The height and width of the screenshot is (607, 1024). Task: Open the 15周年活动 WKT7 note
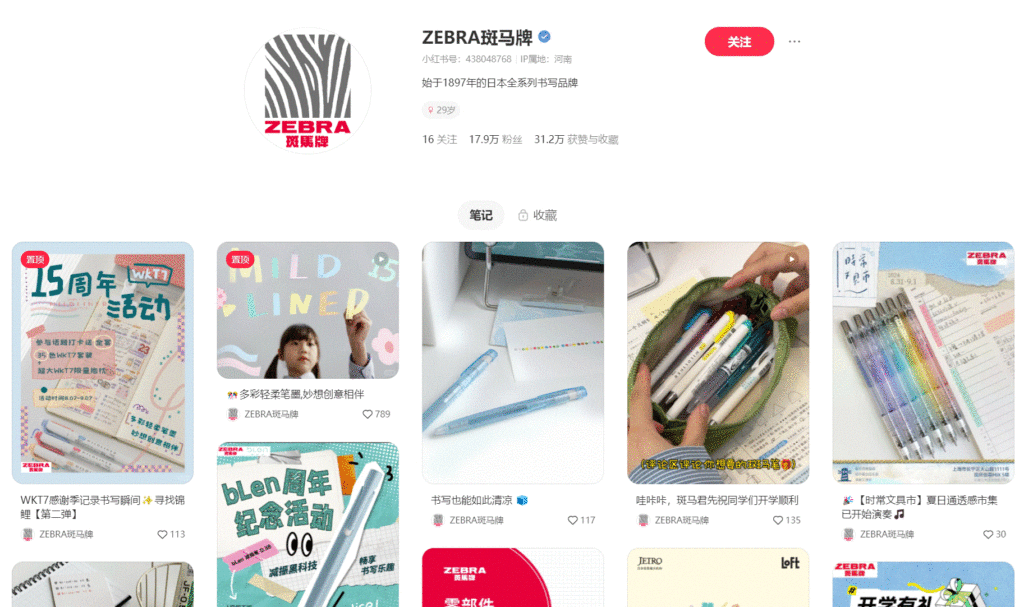click(x=103, y=363)
